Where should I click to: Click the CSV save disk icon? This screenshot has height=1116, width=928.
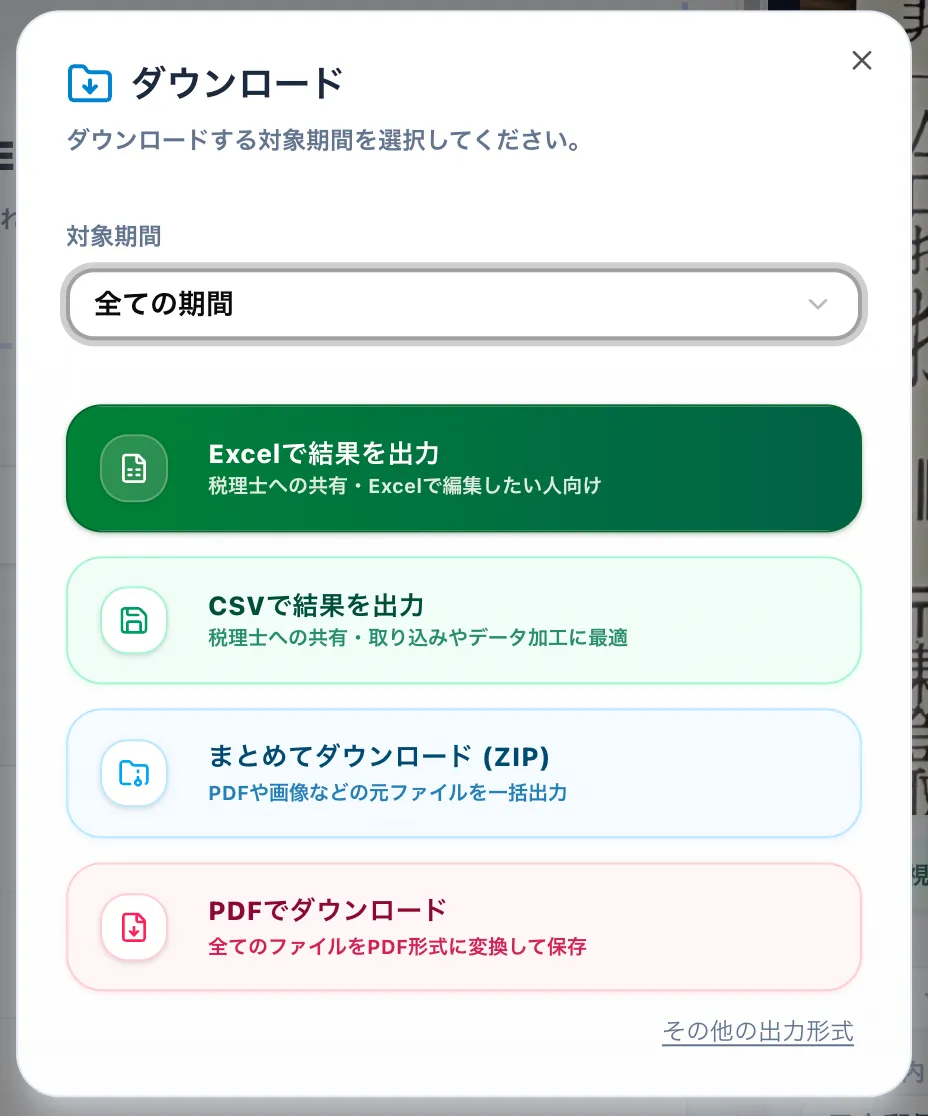[133, 620]
